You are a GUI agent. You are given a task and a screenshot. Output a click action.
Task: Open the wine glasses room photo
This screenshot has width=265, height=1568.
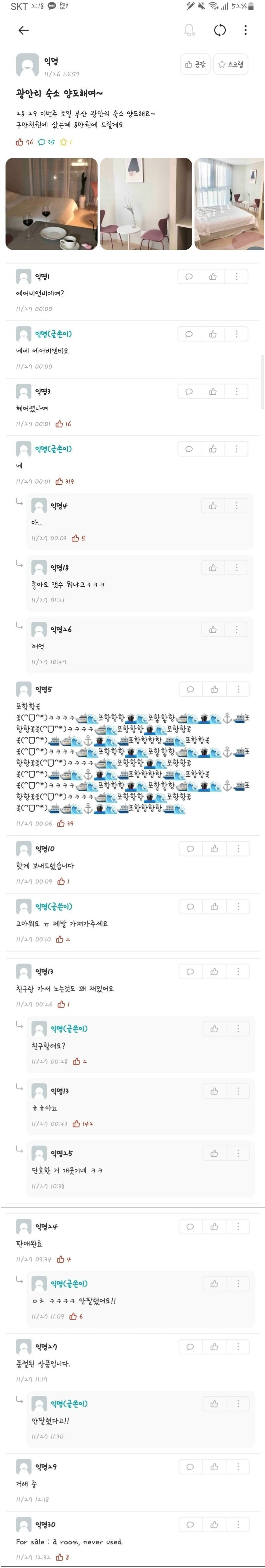click(x=52, y=204)
